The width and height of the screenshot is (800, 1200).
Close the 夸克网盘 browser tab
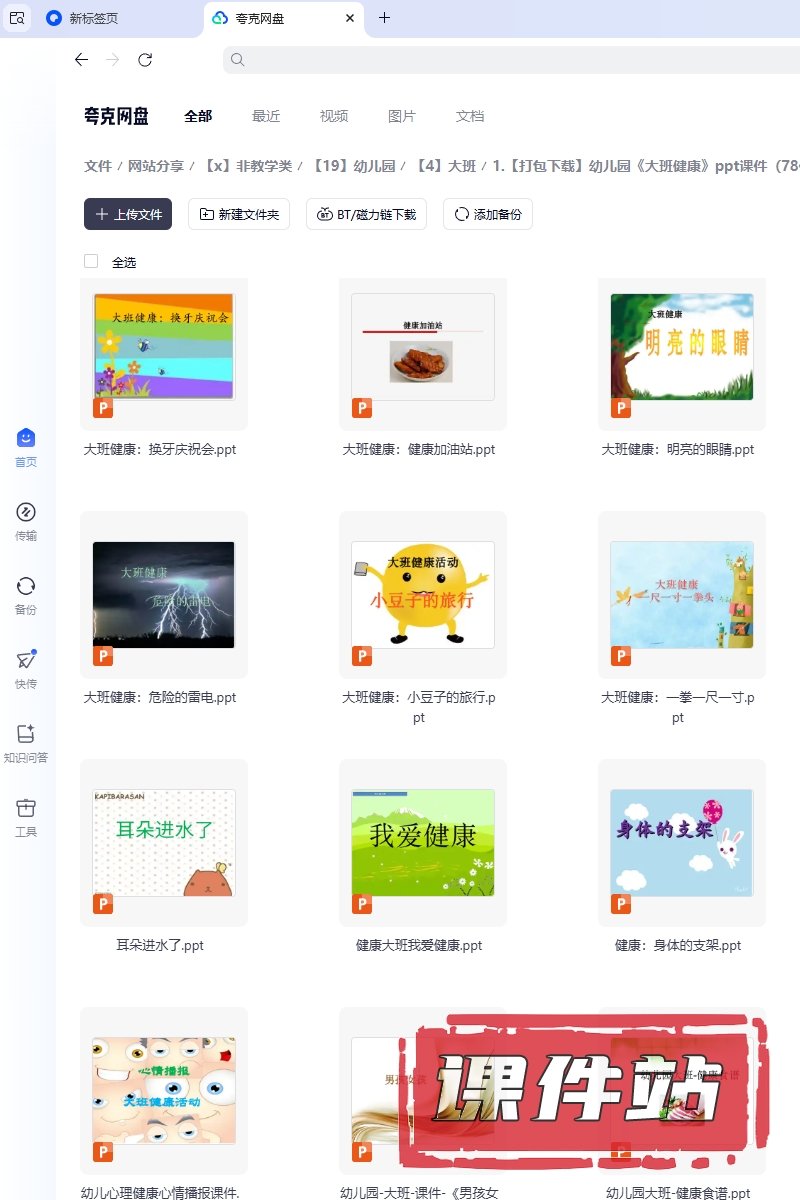(x=349, y=18)
